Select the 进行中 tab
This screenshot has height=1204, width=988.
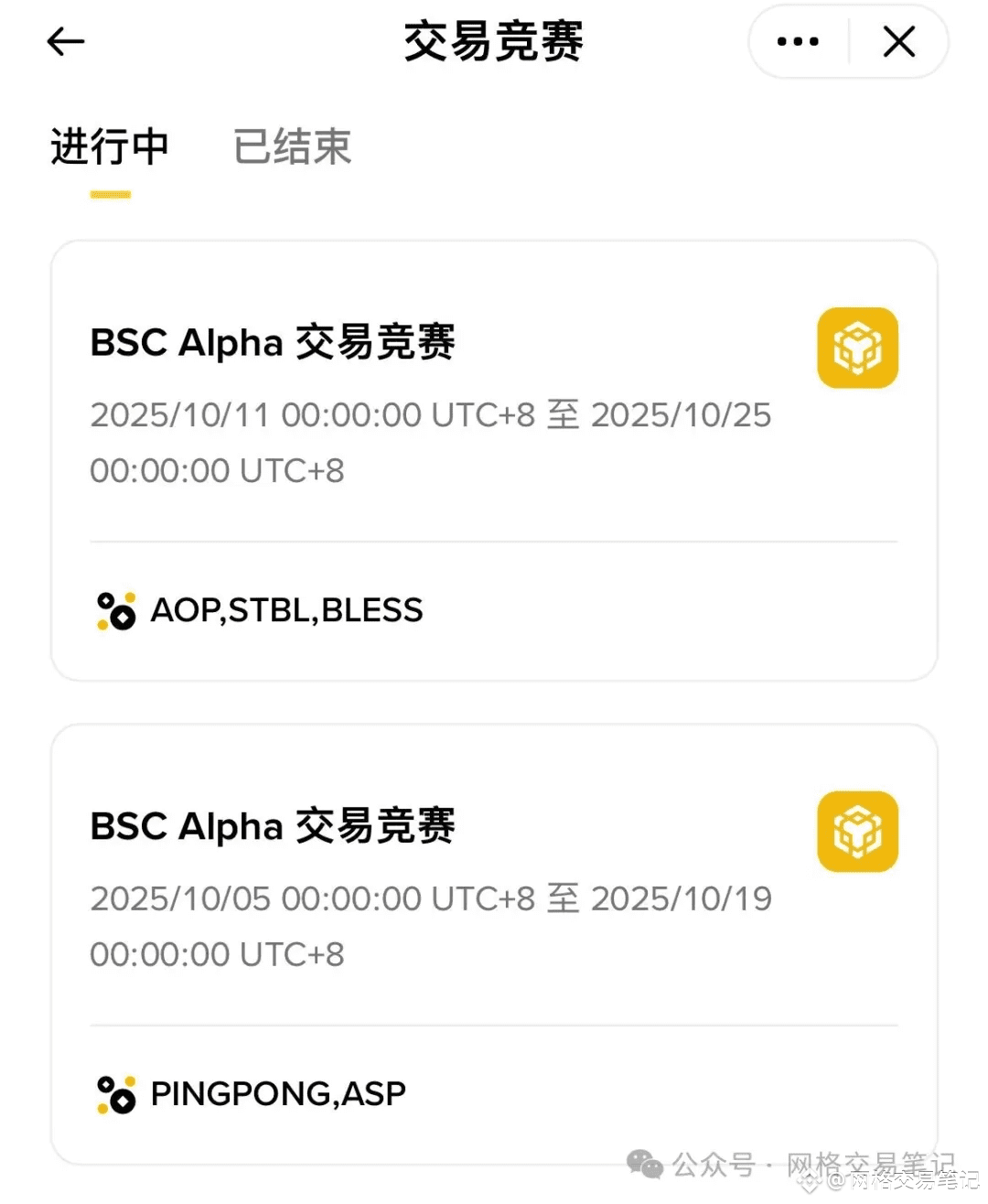point(110,146)
